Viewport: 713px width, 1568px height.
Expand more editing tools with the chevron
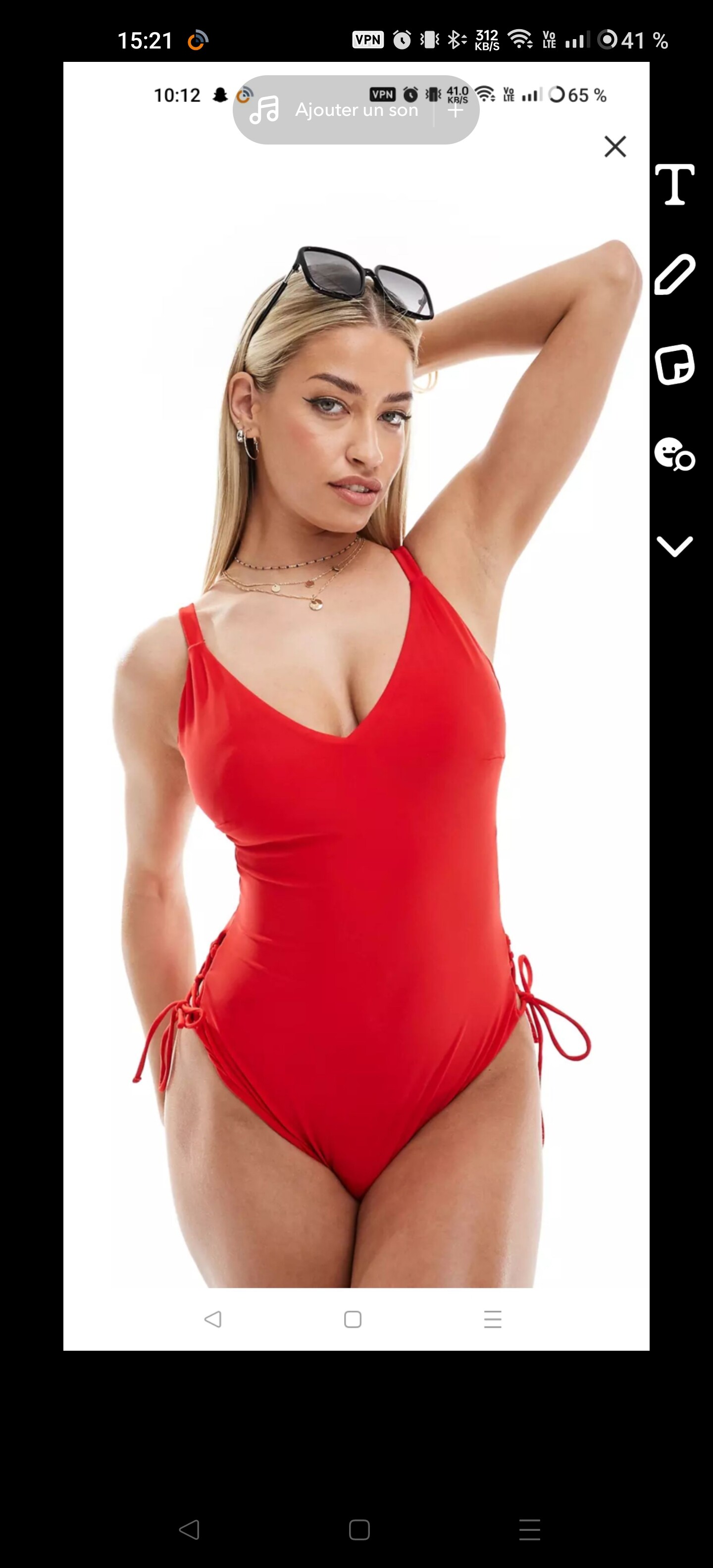point(675,546)
